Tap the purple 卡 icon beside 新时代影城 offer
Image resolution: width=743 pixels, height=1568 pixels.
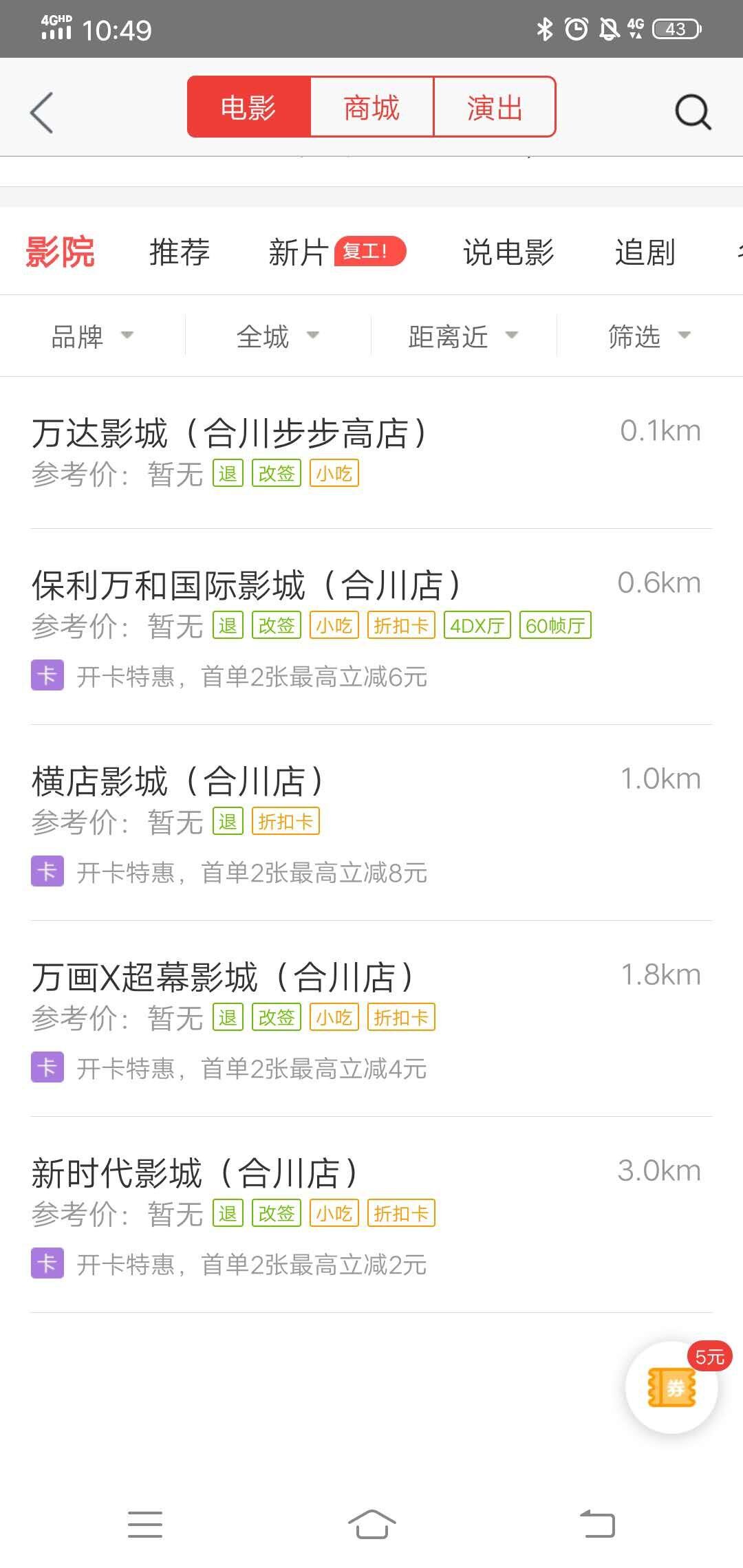[x=46, y=1263]
